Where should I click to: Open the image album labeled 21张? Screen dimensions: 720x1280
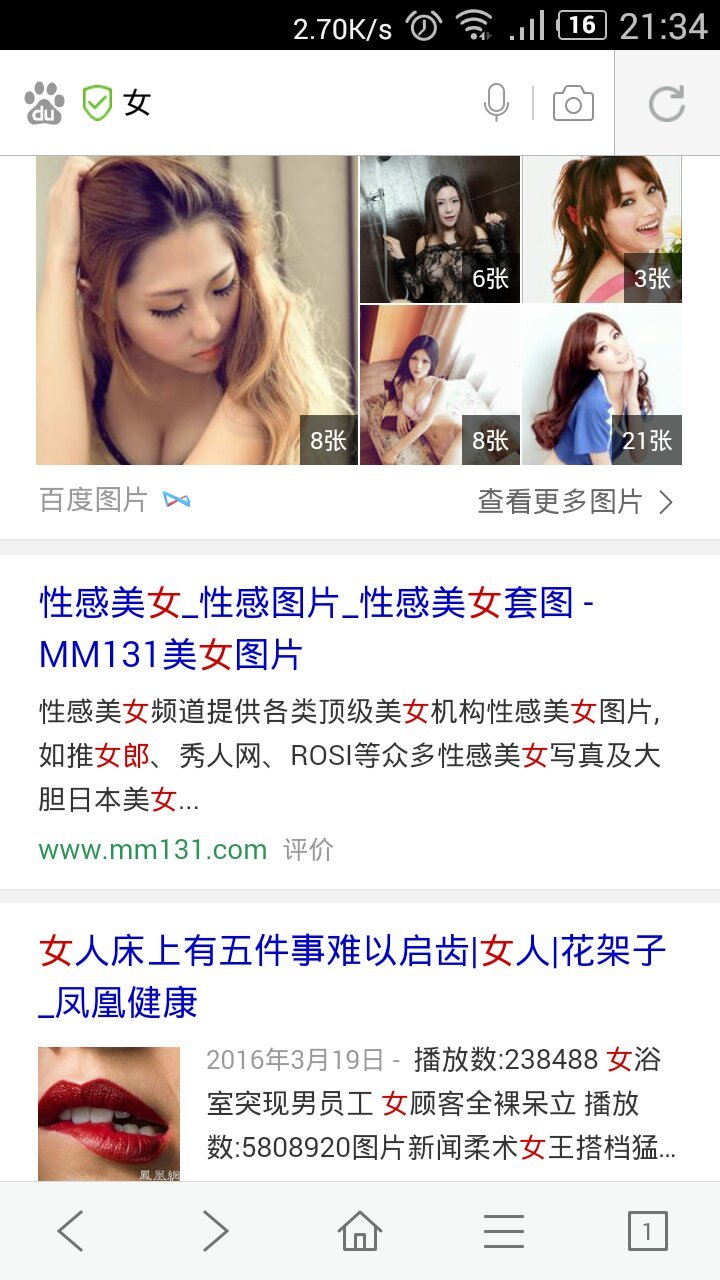pyautogui.click(x=602, y=385)
